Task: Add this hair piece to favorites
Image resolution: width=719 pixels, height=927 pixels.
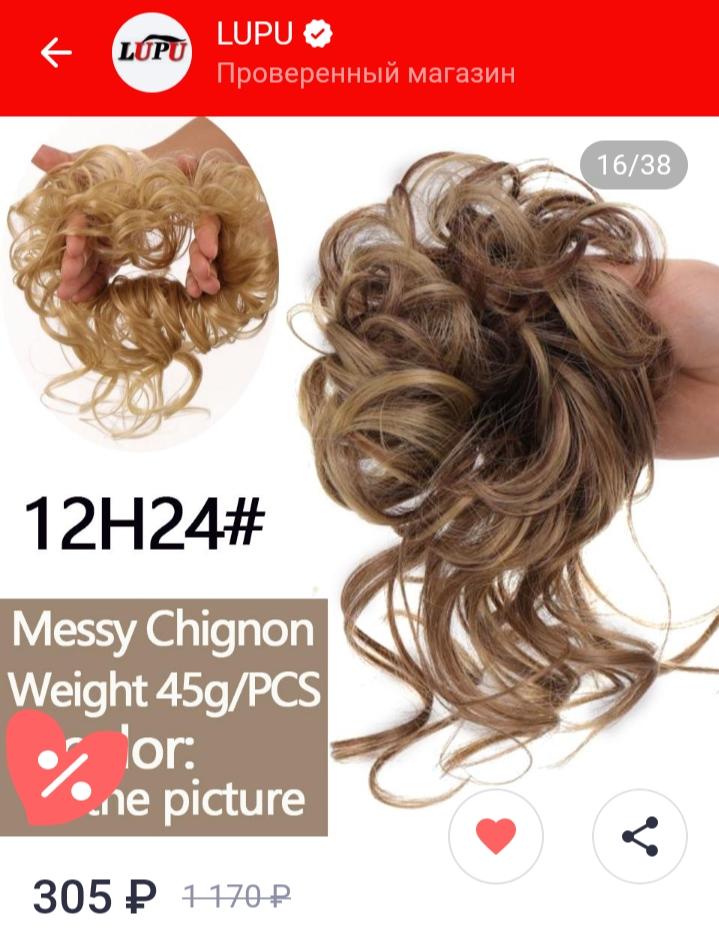Action: coord(495,835)
